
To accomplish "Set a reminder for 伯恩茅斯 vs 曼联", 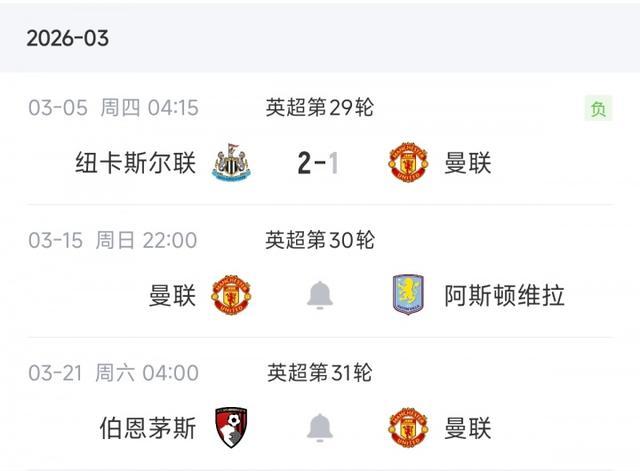I will pyautogui.click(x=320, y=428).
